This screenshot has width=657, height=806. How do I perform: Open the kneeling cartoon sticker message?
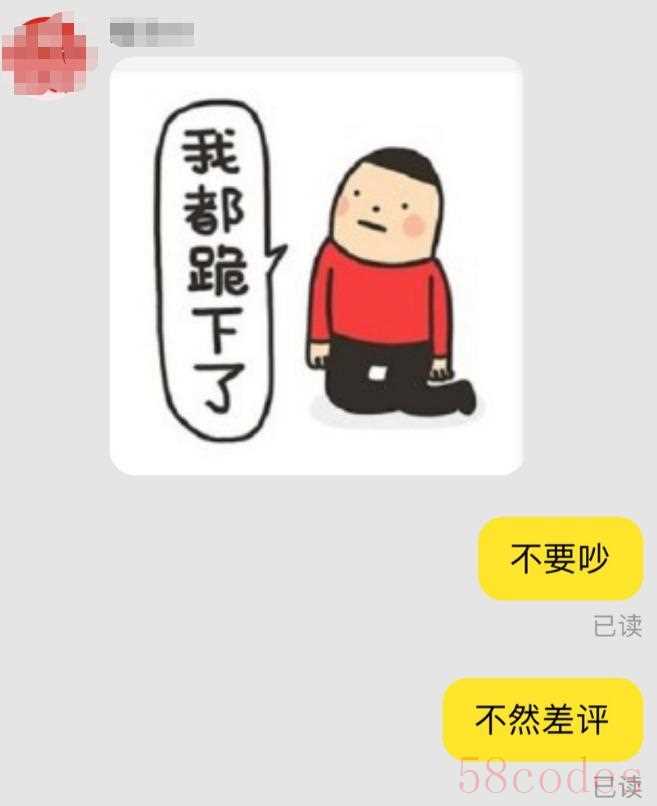click(316, 266)
